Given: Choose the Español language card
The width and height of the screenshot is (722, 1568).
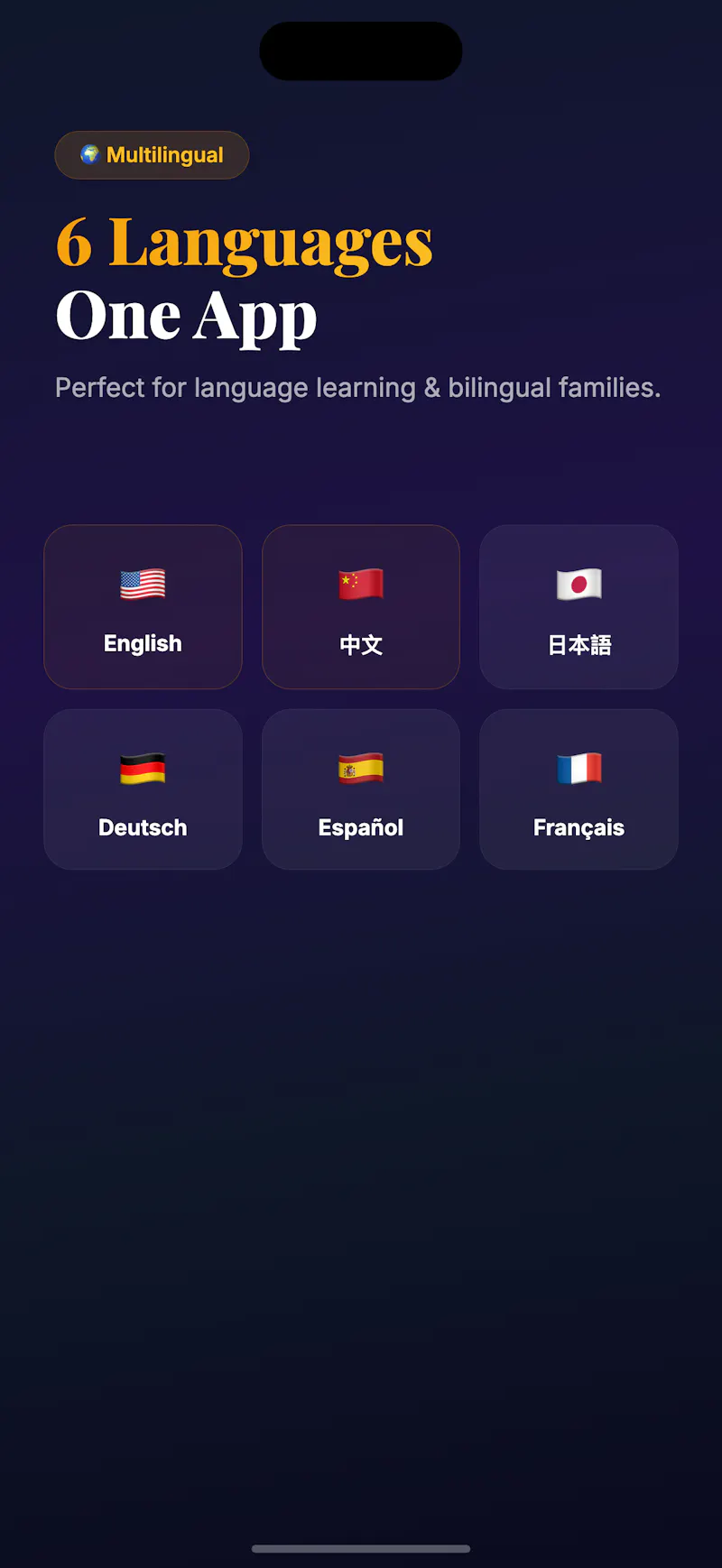Looking at the screenshot, I should (x=361, y=789).
